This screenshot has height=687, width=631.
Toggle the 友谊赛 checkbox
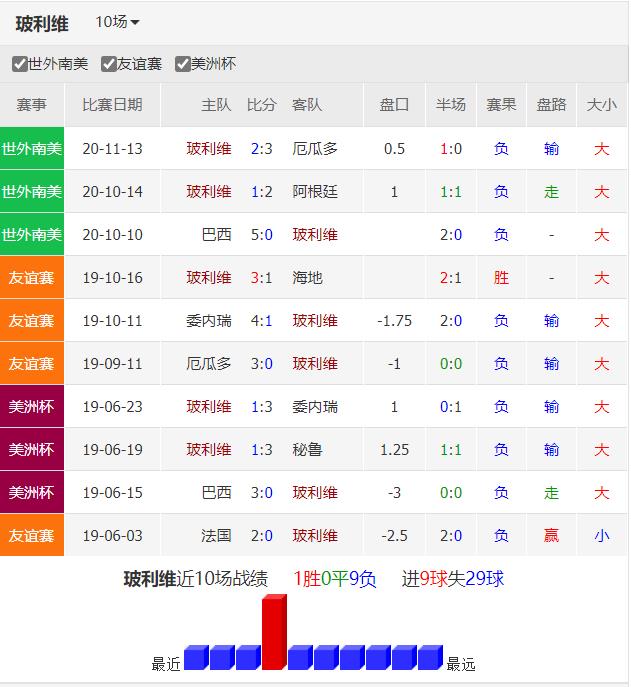pos(109,64)
